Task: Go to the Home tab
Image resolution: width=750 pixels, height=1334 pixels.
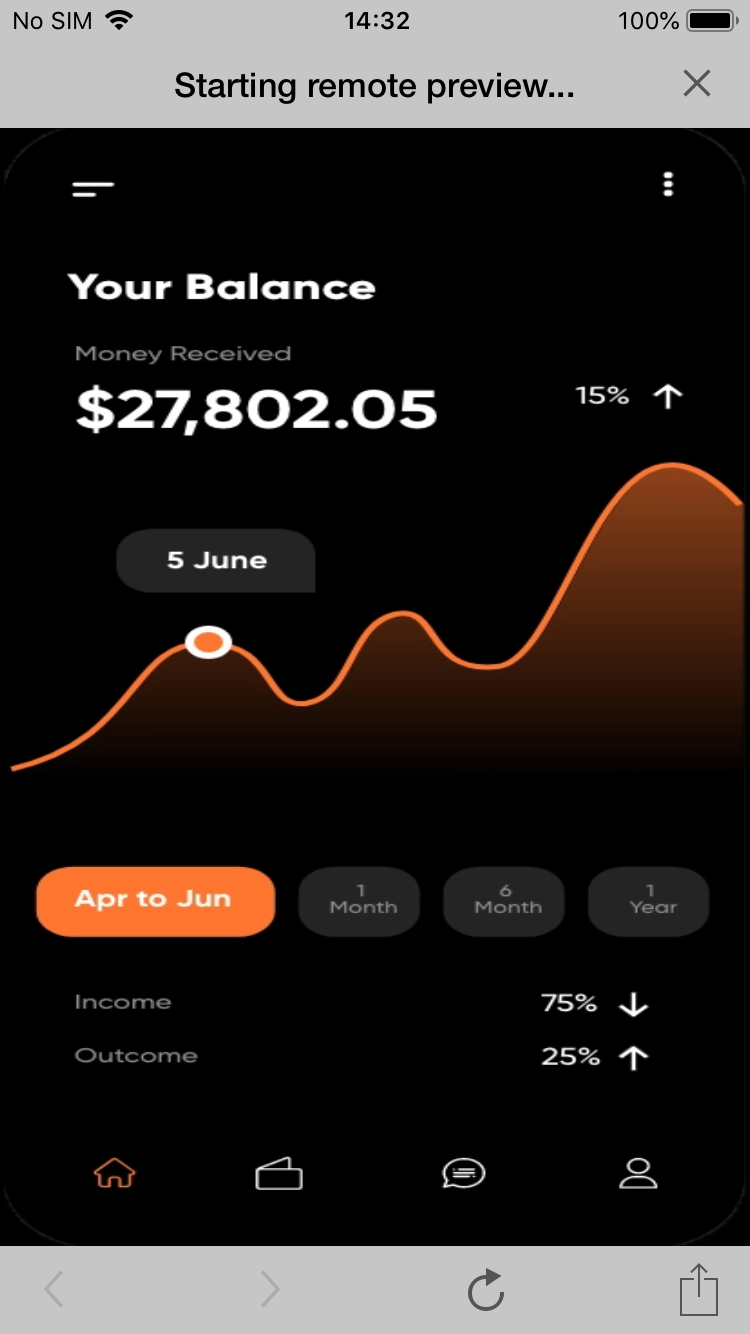Action: pyautogui.click(x=114, y=1172)
